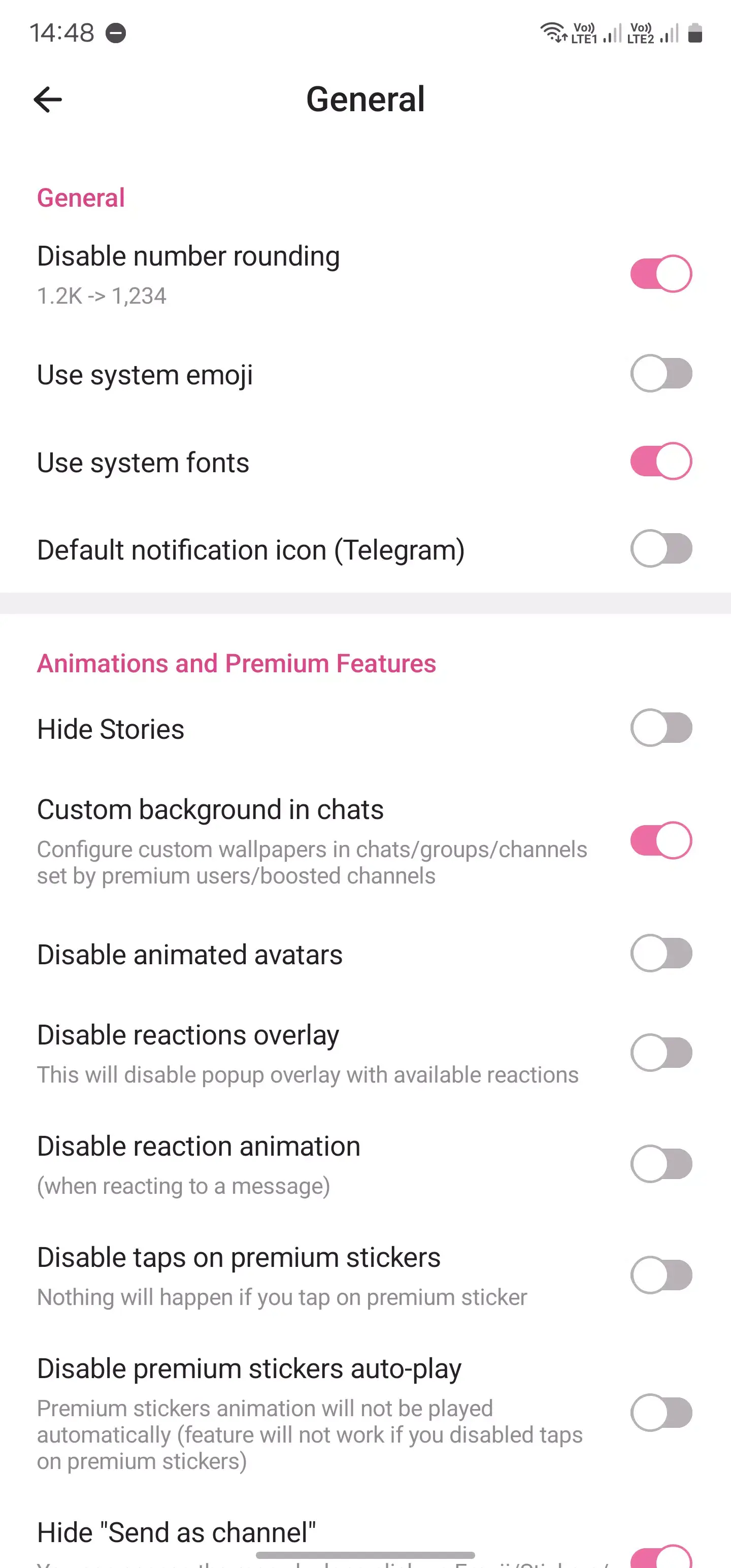The width and height of the screenshot is (731, 1568).
Task: Disable number rounding toggle
Action: pos(660,273)
